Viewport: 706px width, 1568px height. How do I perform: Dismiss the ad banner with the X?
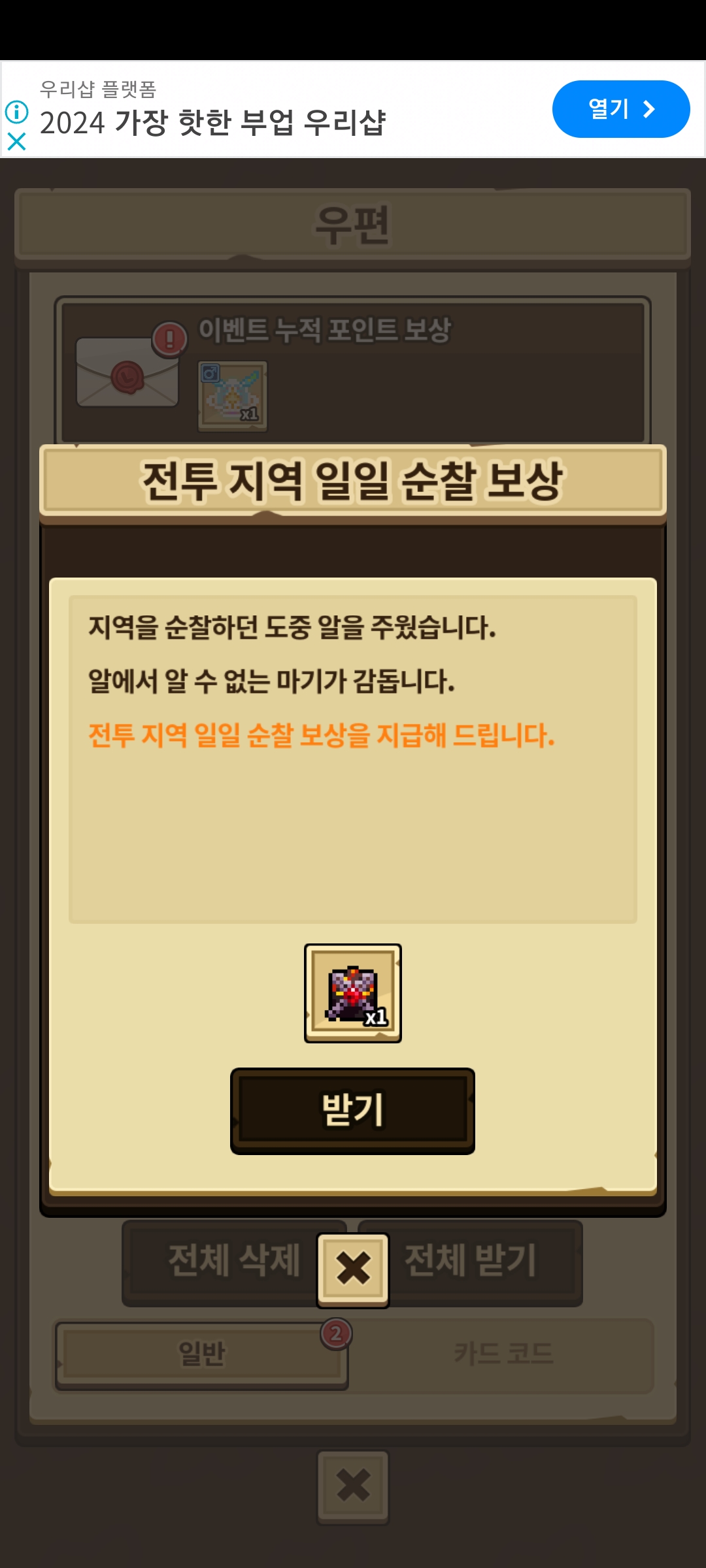[16, 141]
